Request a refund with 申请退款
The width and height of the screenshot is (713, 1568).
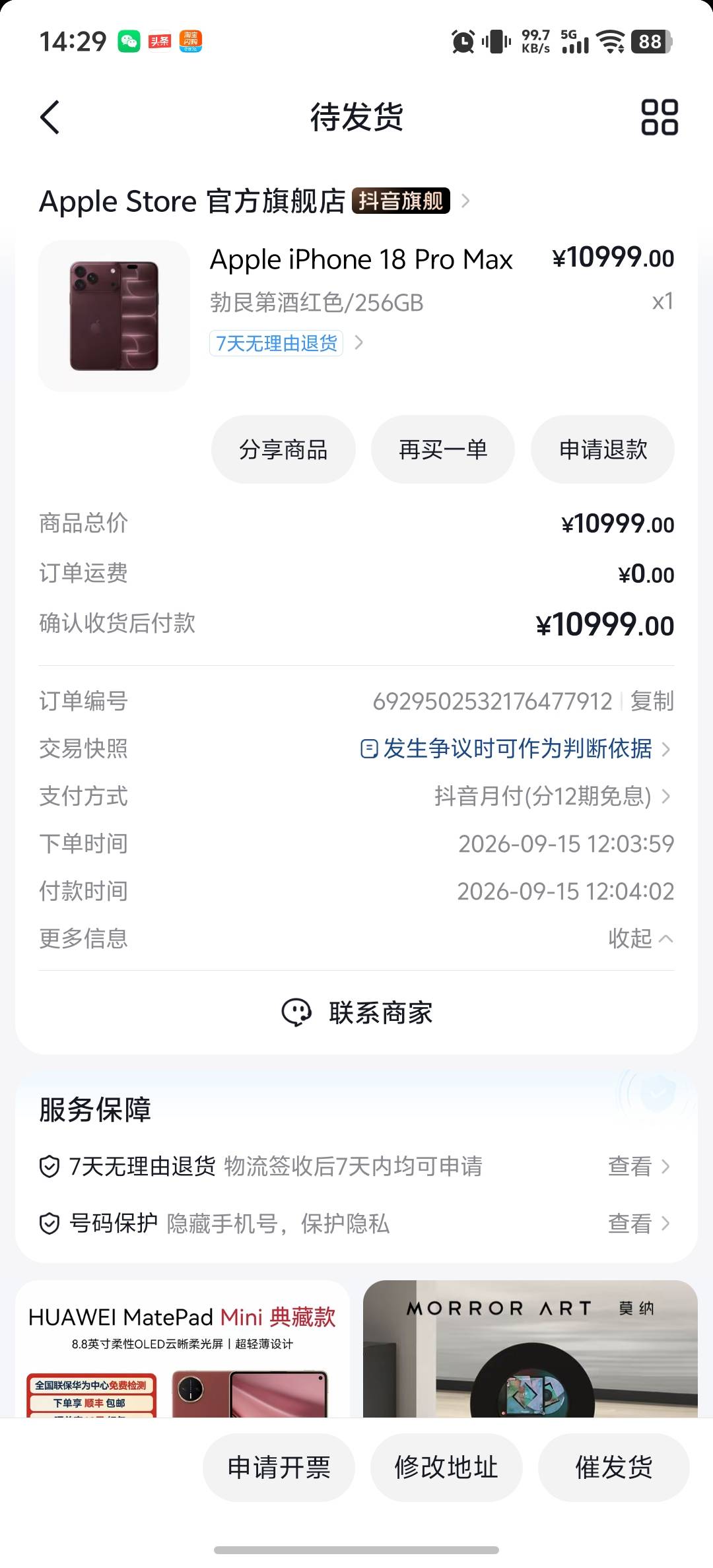(603, 449)
